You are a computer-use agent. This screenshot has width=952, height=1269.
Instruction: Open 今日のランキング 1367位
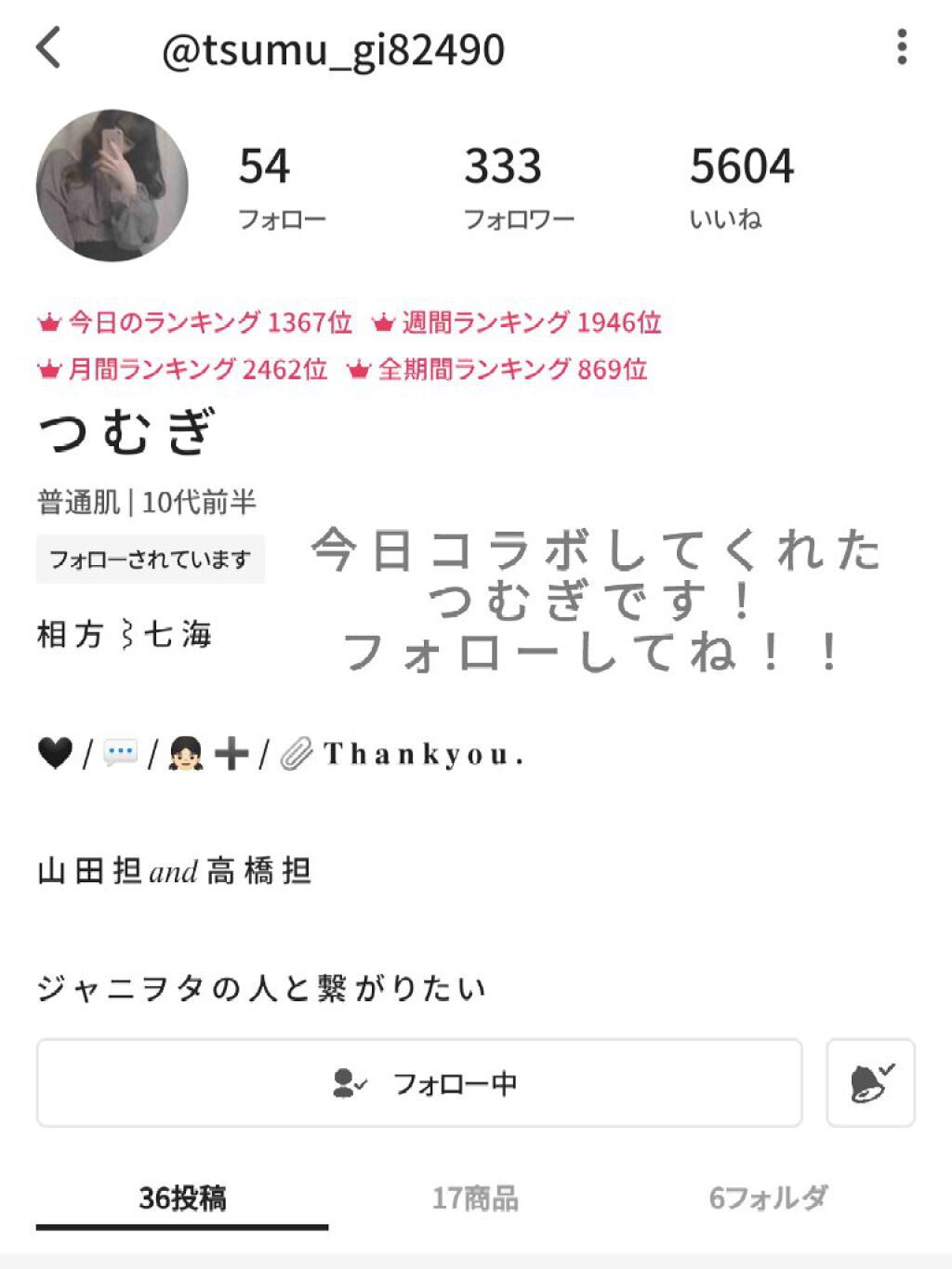(x=195, y=323)
